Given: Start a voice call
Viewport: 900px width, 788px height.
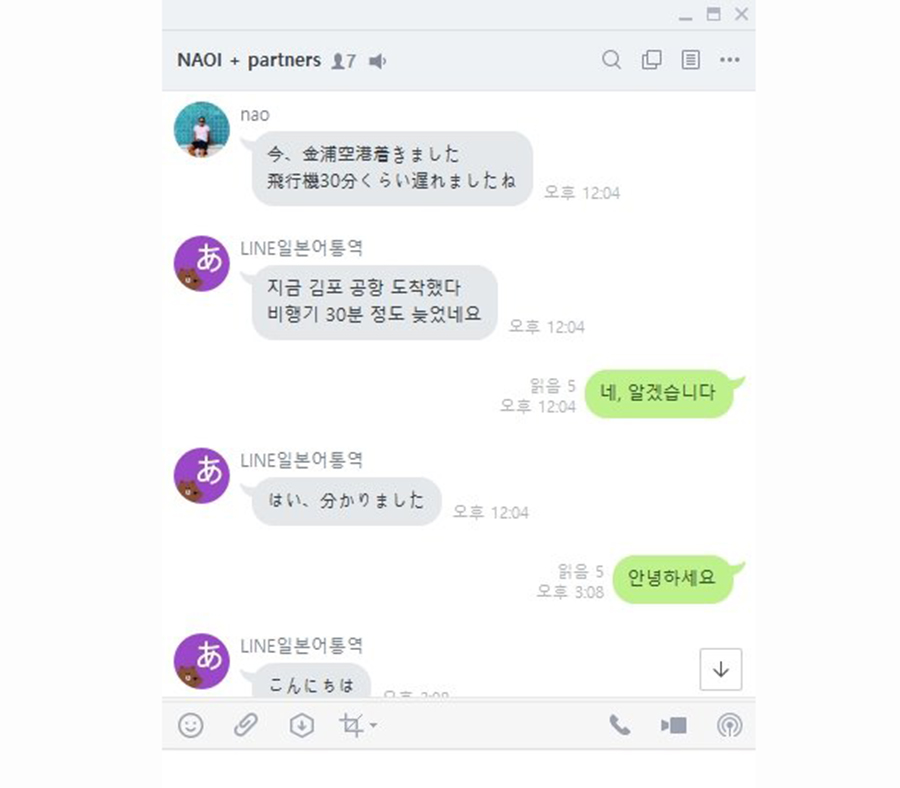Looking at the screenshot, I should [620, 725].
